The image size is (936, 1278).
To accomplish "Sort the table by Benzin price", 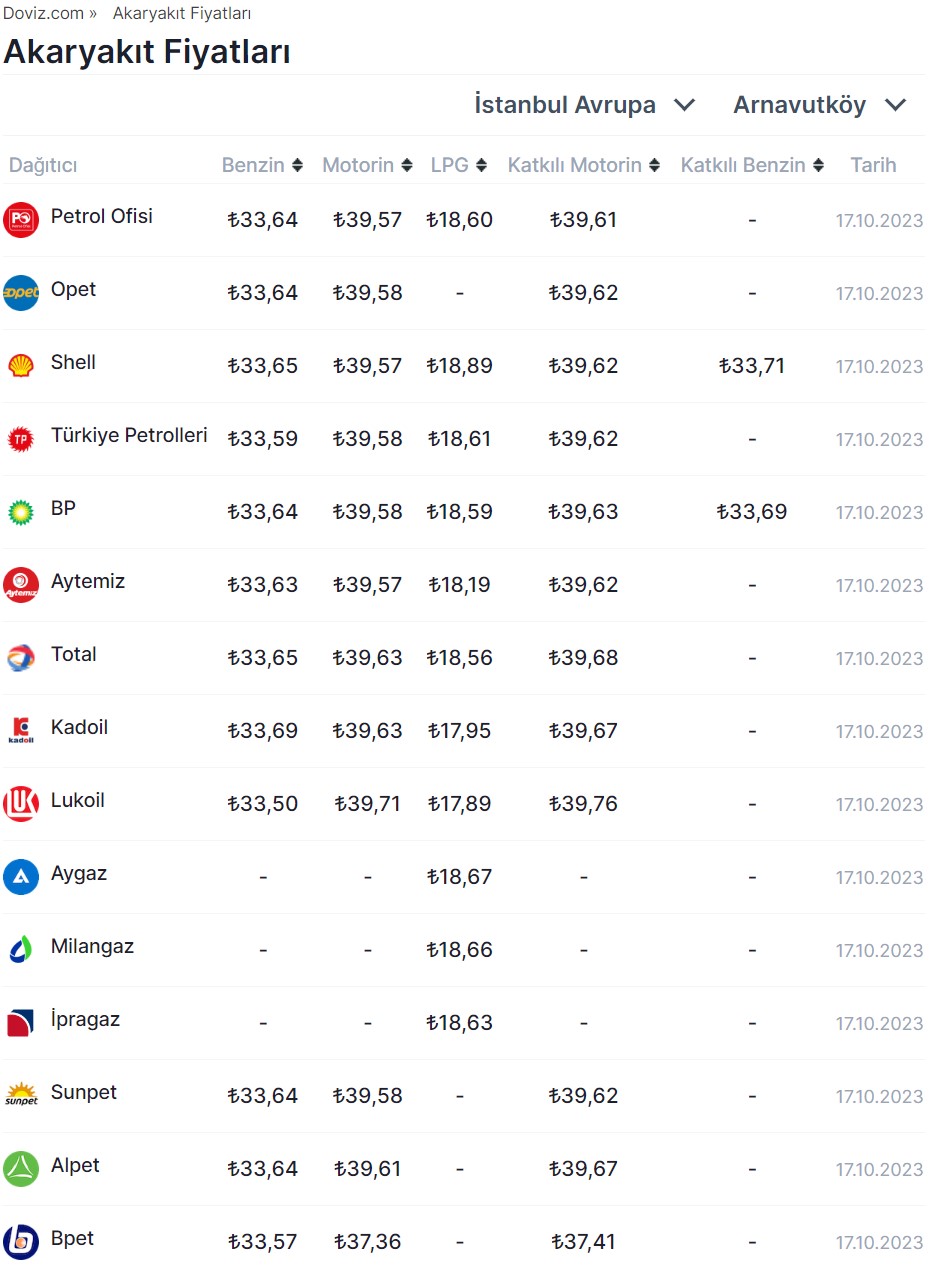I will coord(262,165).
